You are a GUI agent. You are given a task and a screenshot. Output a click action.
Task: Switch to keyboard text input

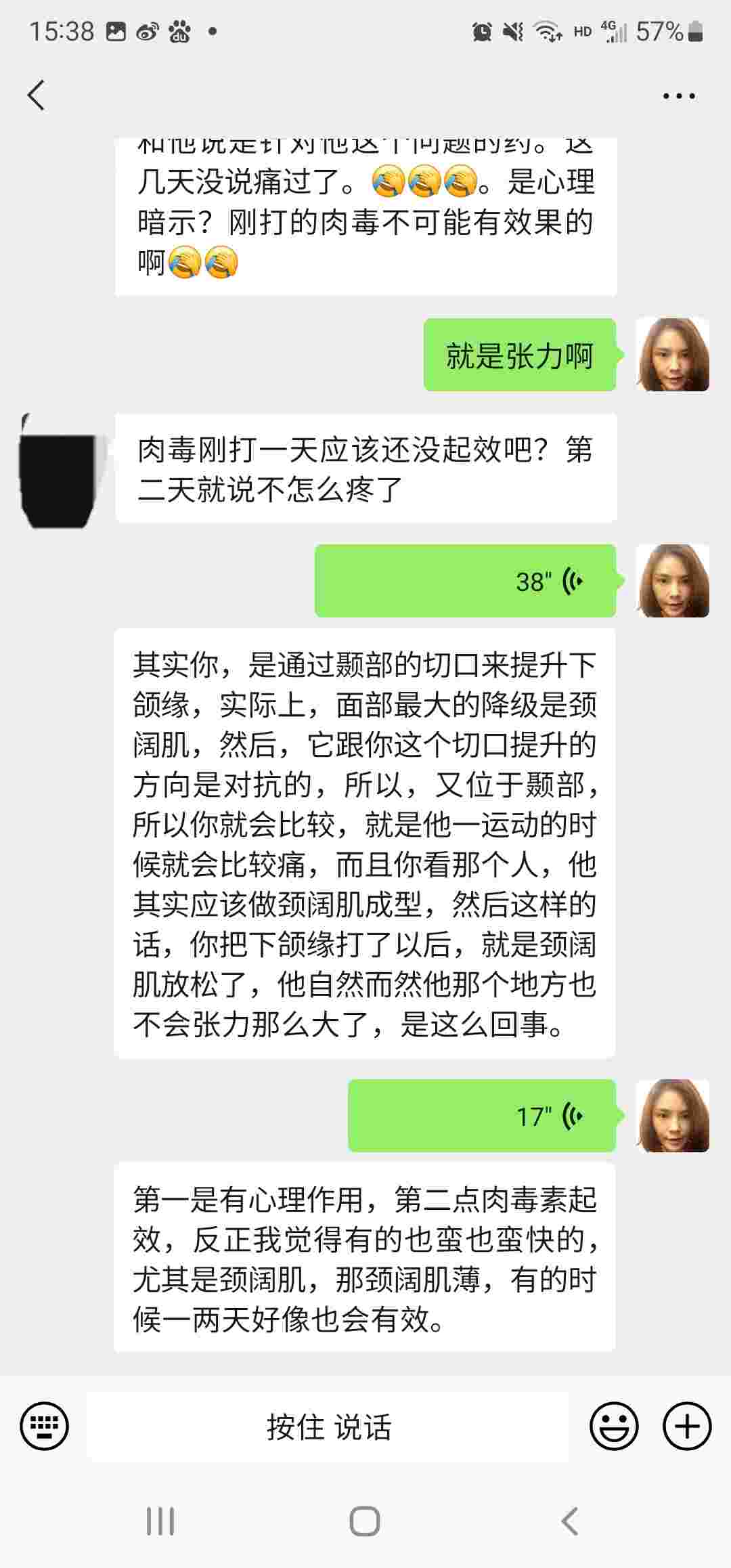[x=45, y=1427]
